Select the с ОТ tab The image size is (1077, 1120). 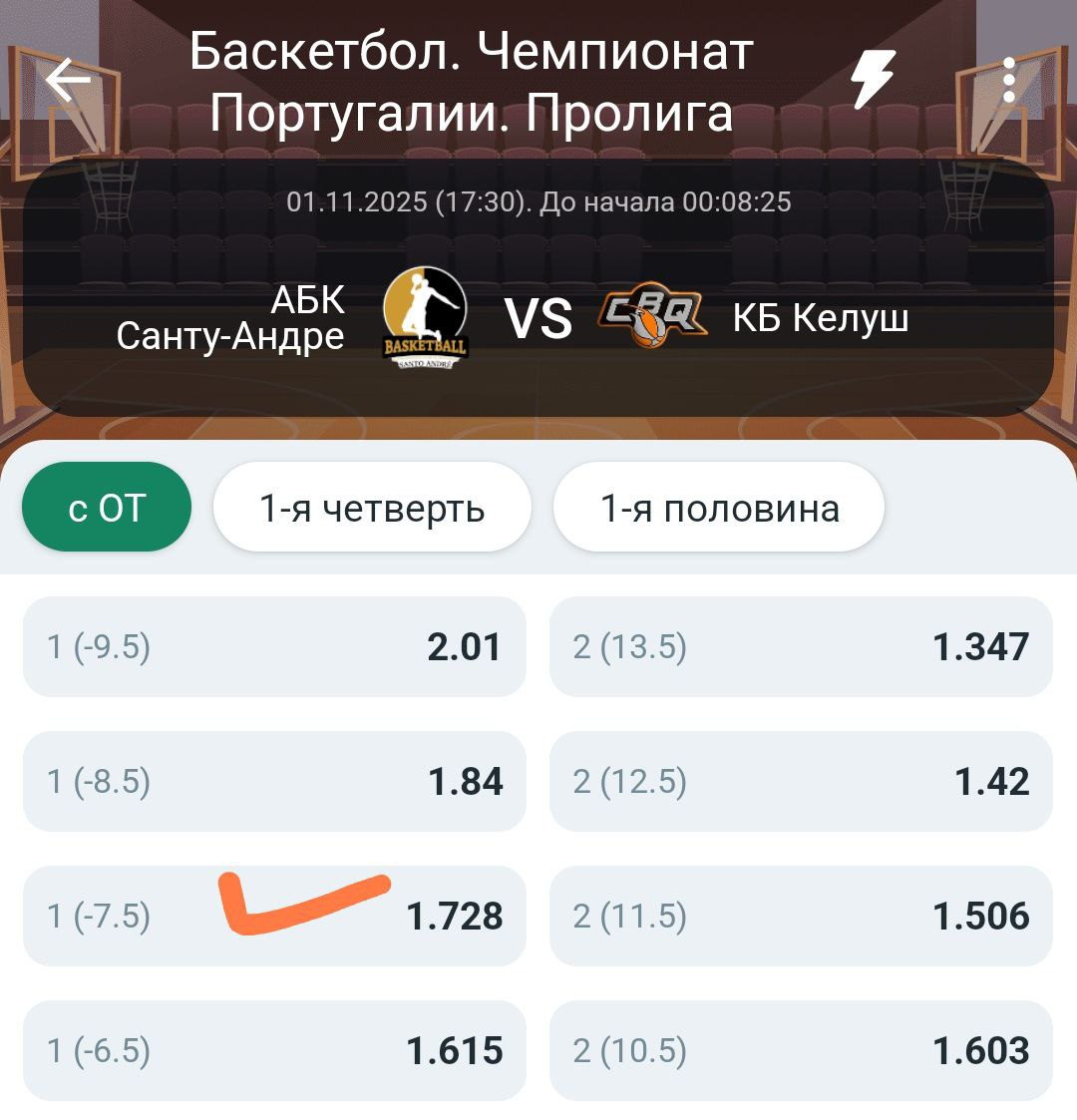click(107, 508)
